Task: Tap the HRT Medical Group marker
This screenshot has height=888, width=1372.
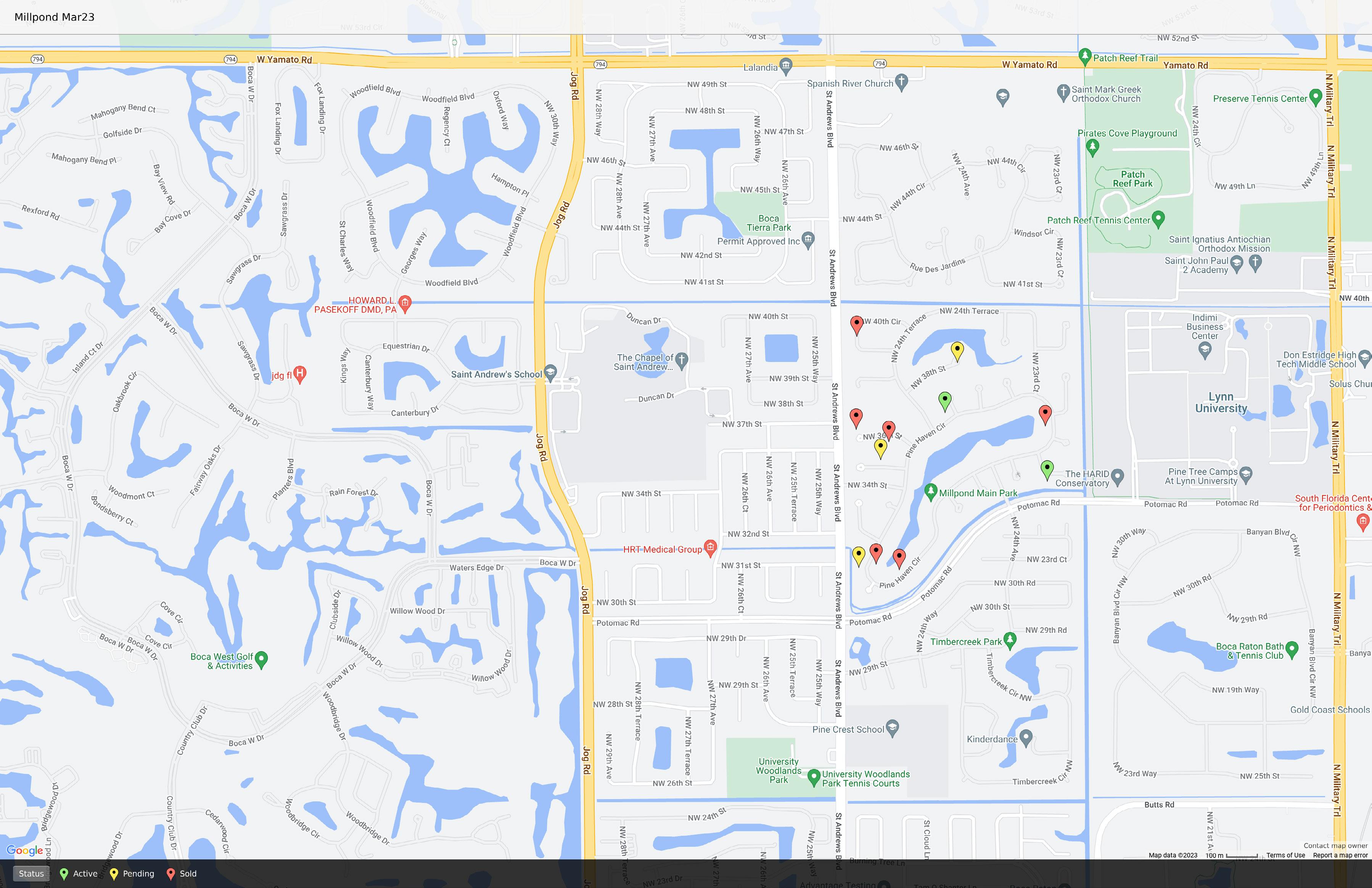Action: pyautogui.click(x=711, y=549)
